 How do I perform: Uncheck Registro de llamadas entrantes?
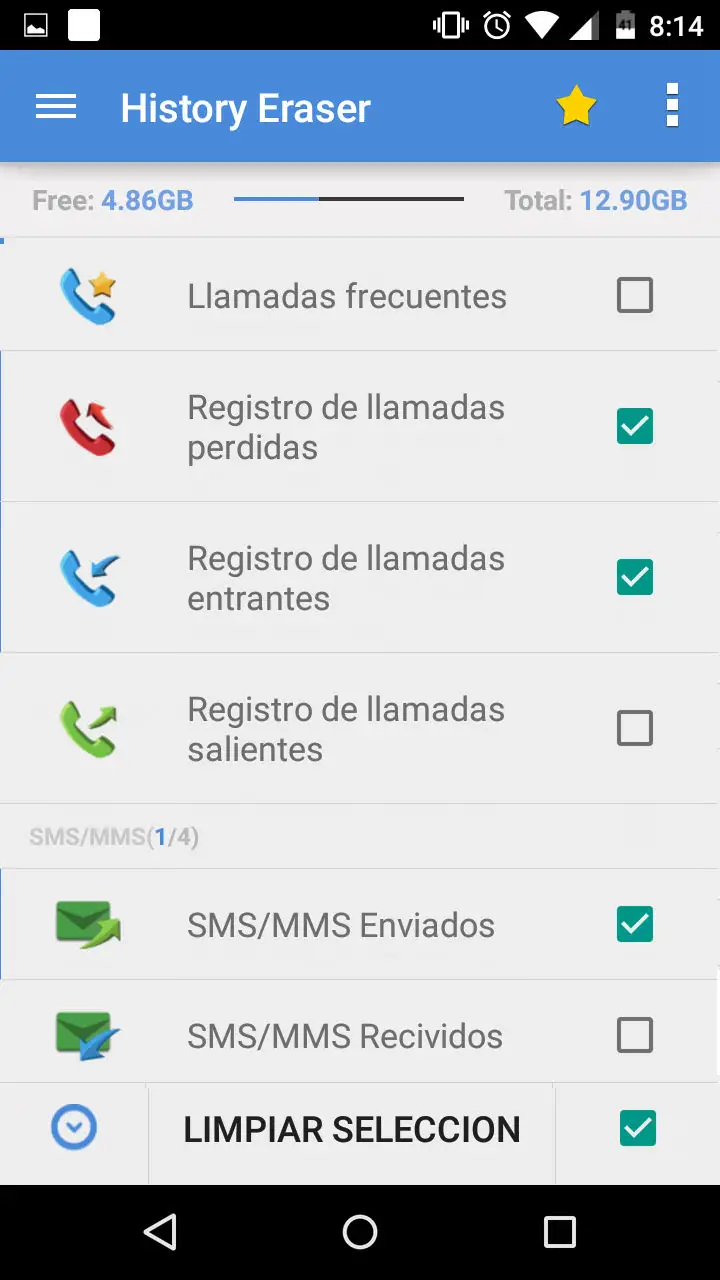(x=635, y=578)
